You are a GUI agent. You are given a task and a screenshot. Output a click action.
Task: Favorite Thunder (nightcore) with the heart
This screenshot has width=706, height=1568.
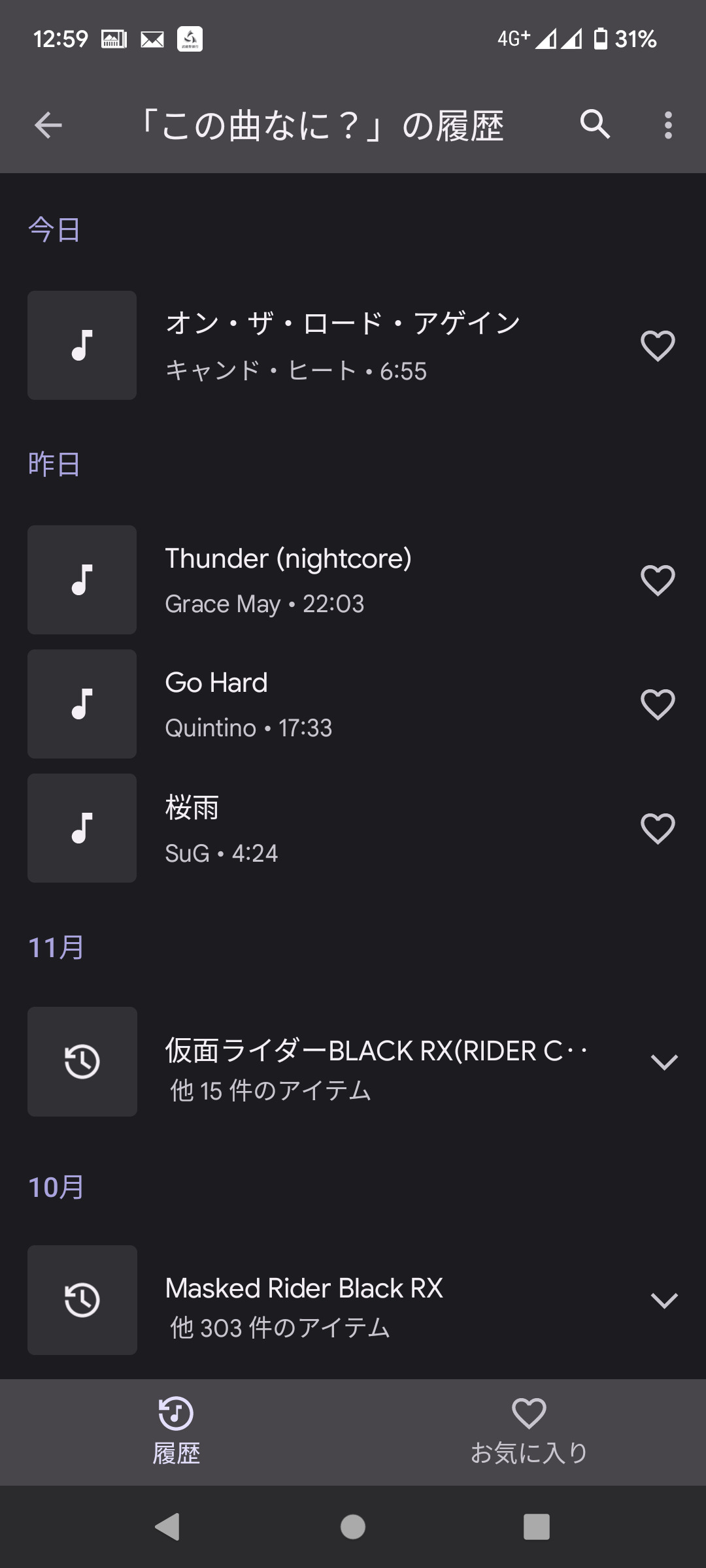click(657, 580)
